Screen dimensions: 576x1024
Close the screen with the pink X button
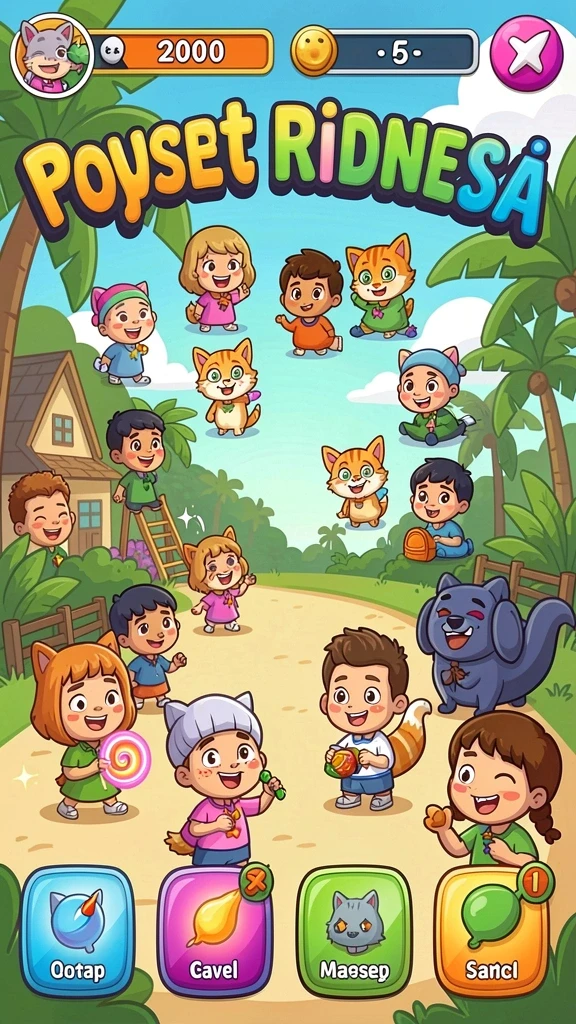point(526,55)
